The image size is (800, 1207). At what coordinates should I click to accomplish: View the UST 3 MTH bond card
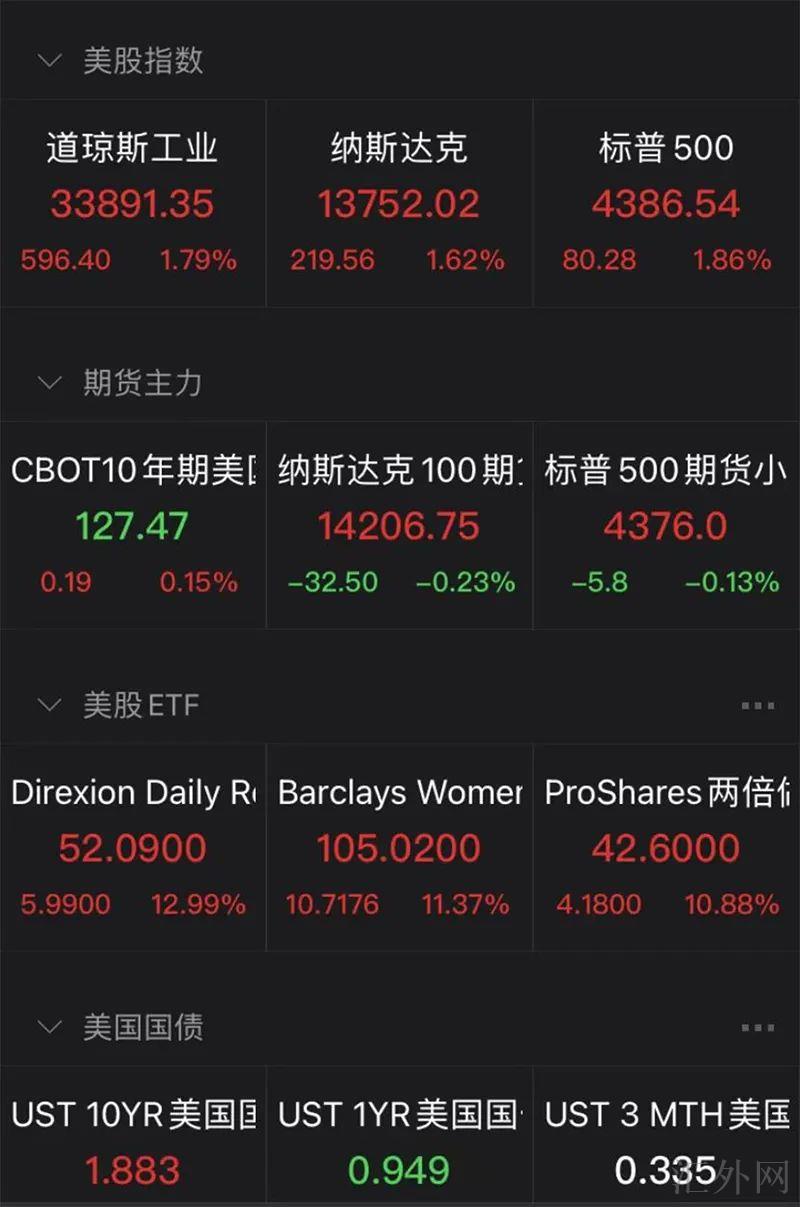[666, 1140]
